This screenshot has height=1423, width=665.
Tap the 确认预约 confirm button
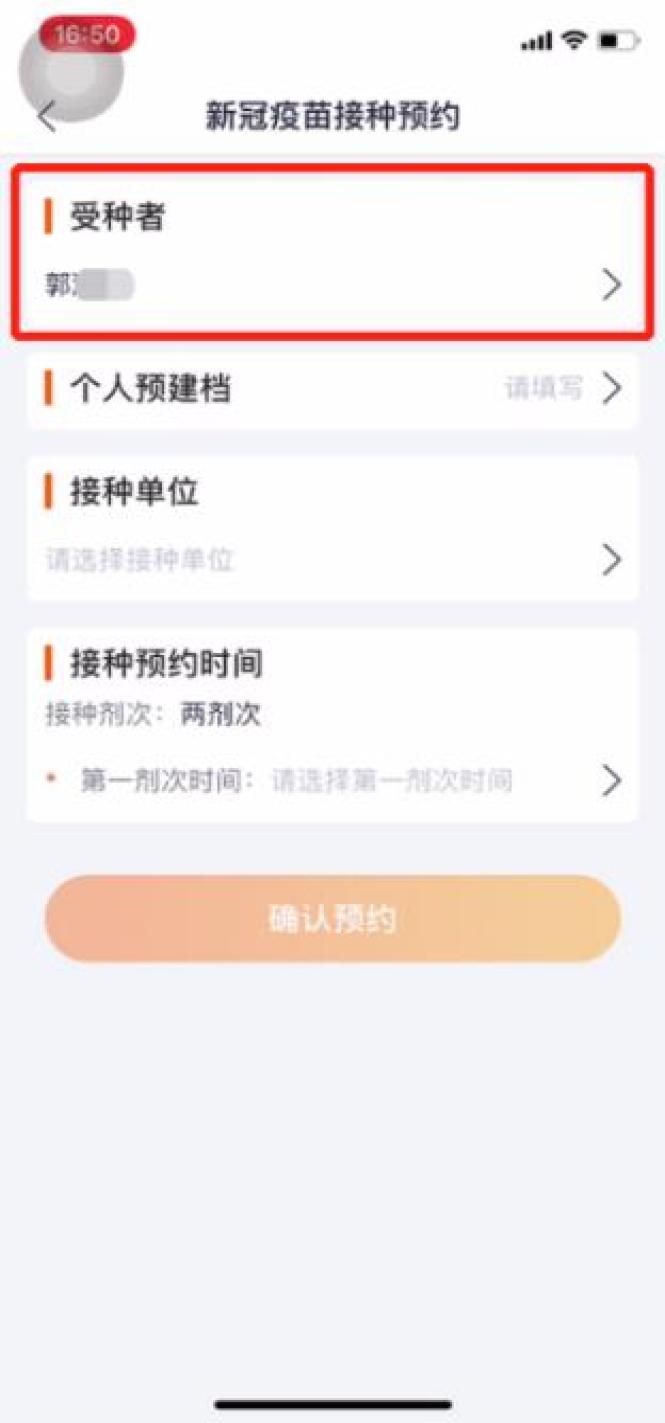tap(332, 919)
